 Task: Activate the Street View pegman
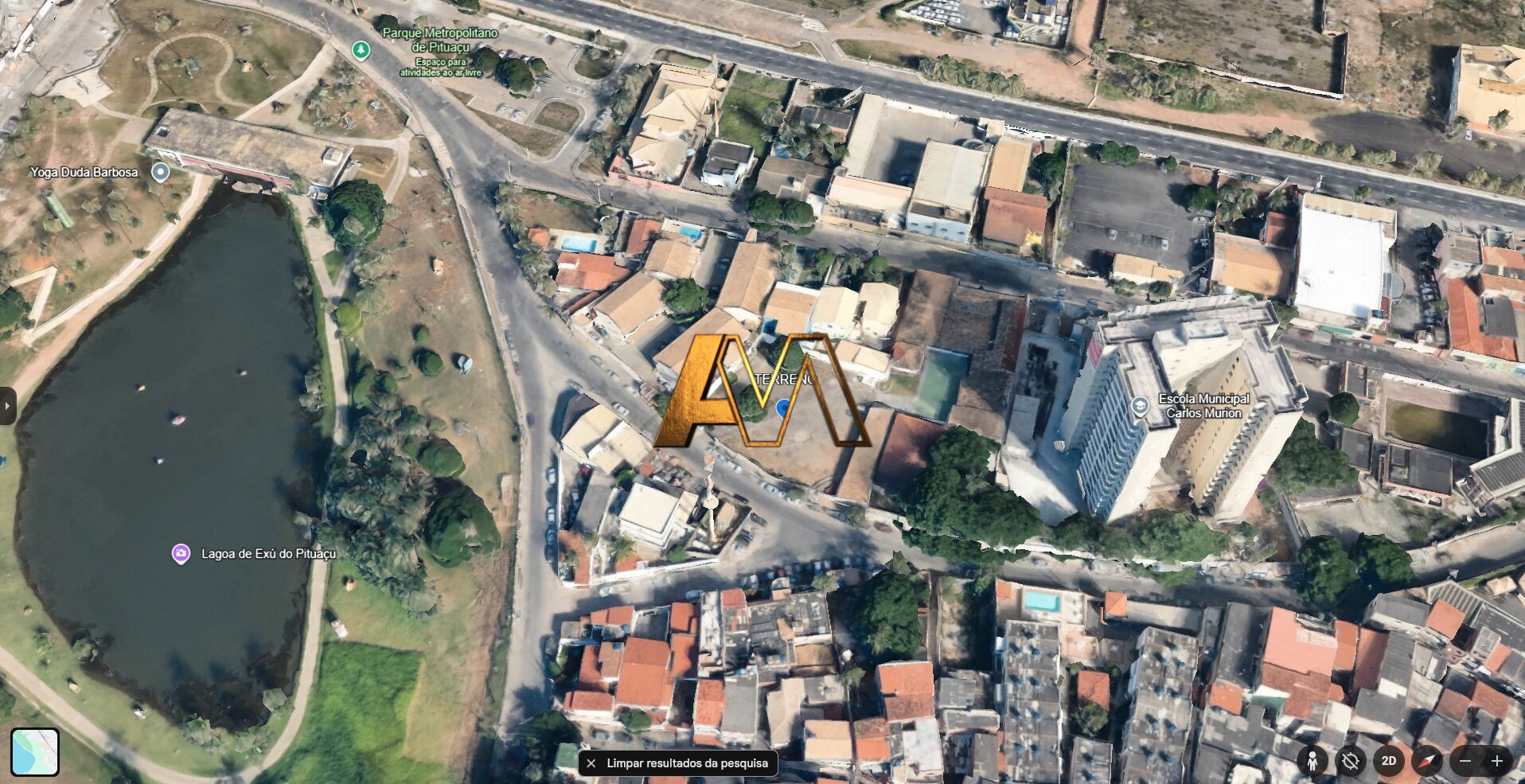[x=1312, y=762]
